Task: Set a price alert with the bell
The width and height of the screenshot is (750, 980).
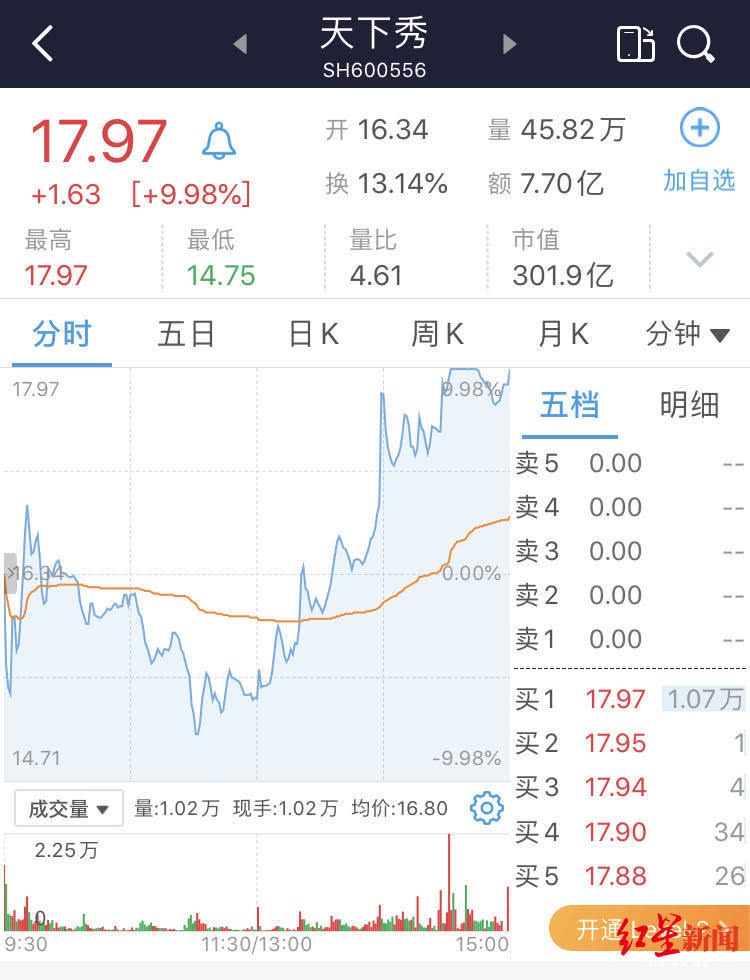Action: 219,142
